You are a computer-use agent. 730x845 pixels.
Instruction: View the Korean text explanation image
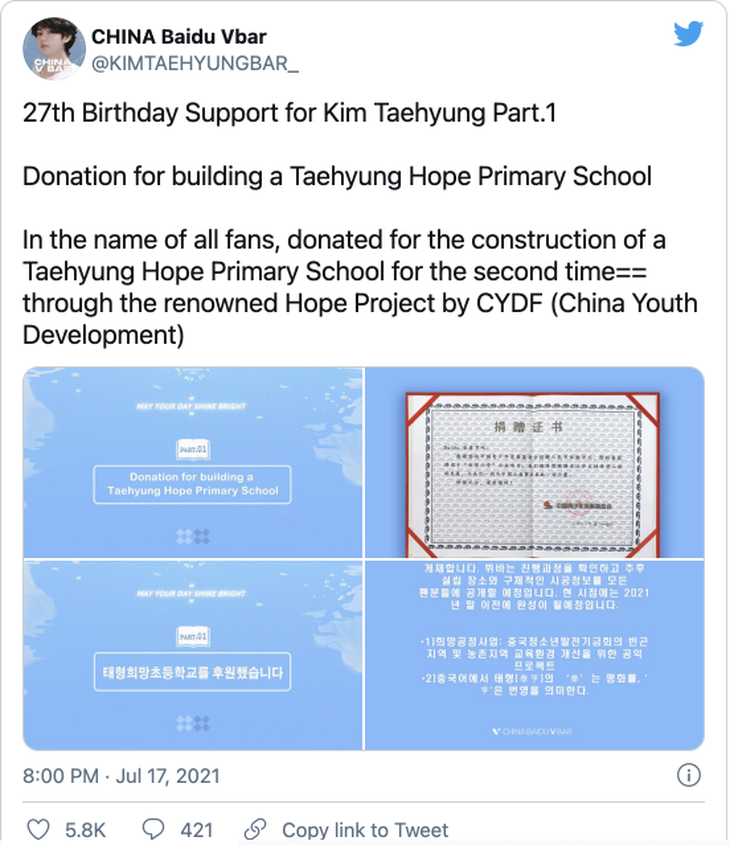pyautogui.click(x=535, y=655)
